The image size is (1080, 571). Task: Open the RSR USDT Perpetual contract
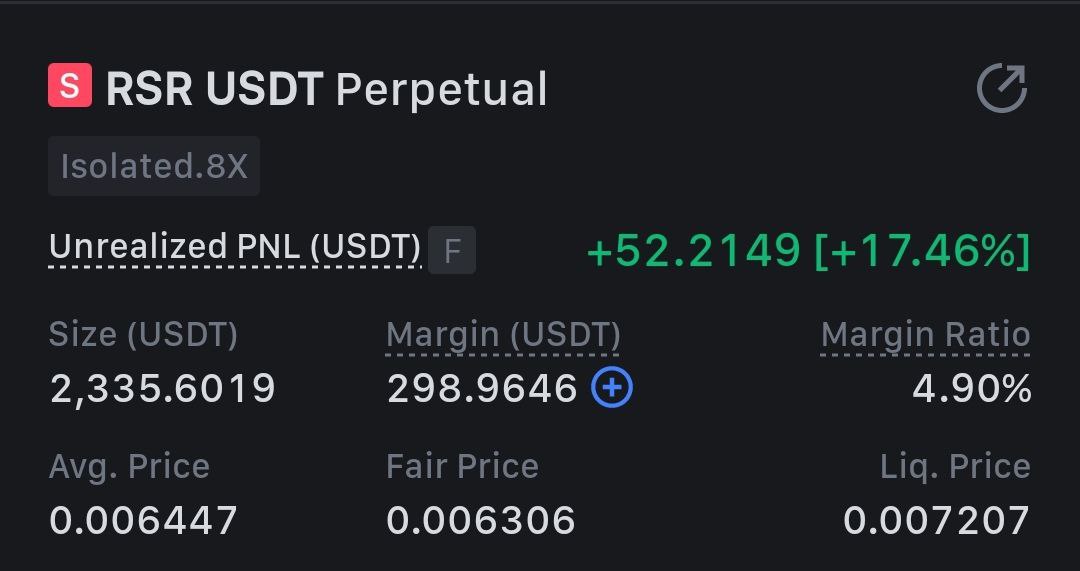pos(326,89)
